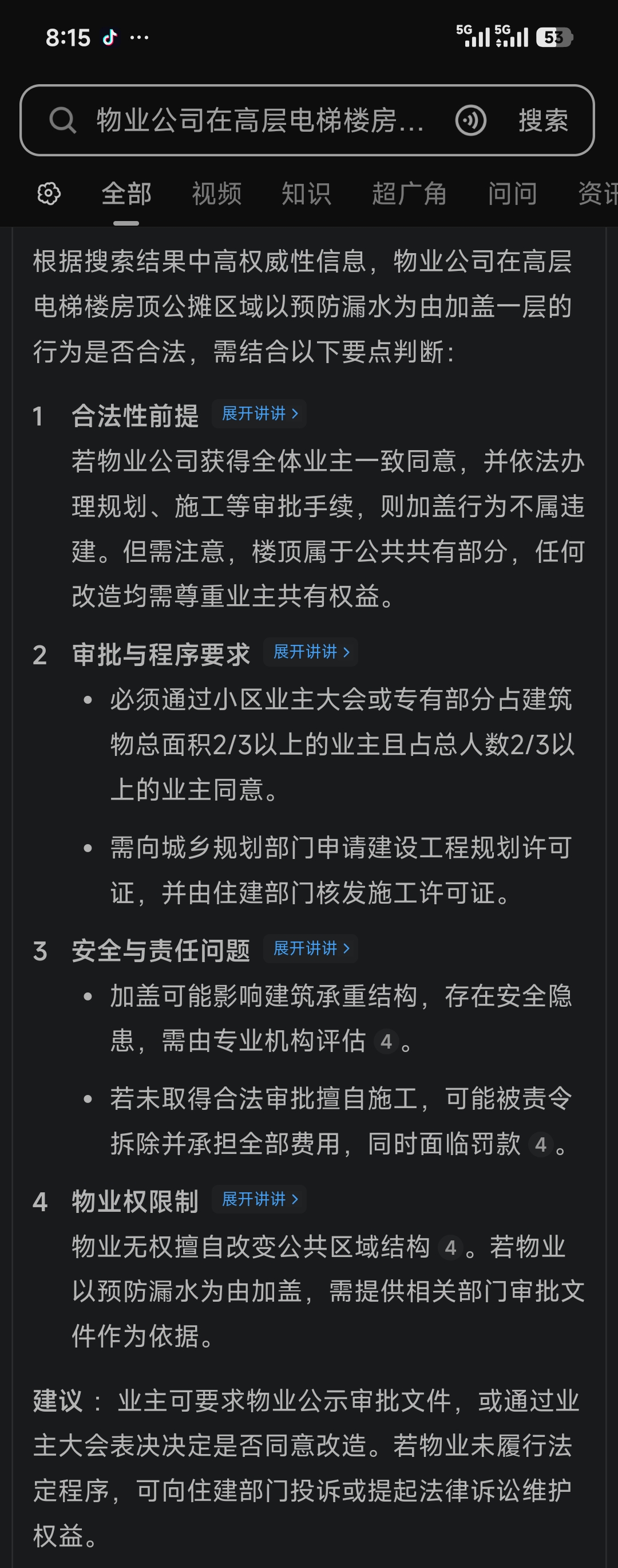Switch to the 问问 tab
The image size is (618, 1568).
(512, 194)
